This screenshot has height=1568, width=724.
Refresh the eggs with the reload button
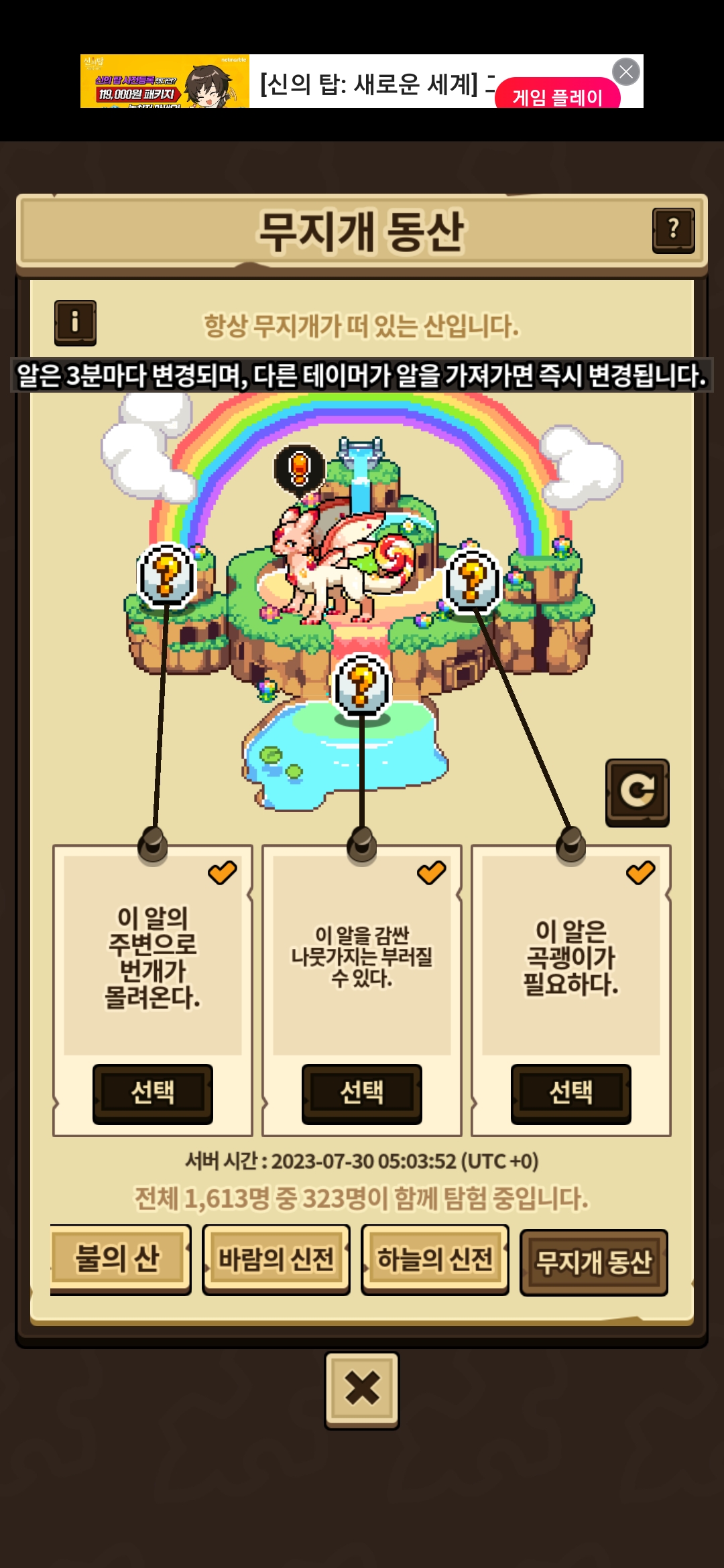[637, 792]
